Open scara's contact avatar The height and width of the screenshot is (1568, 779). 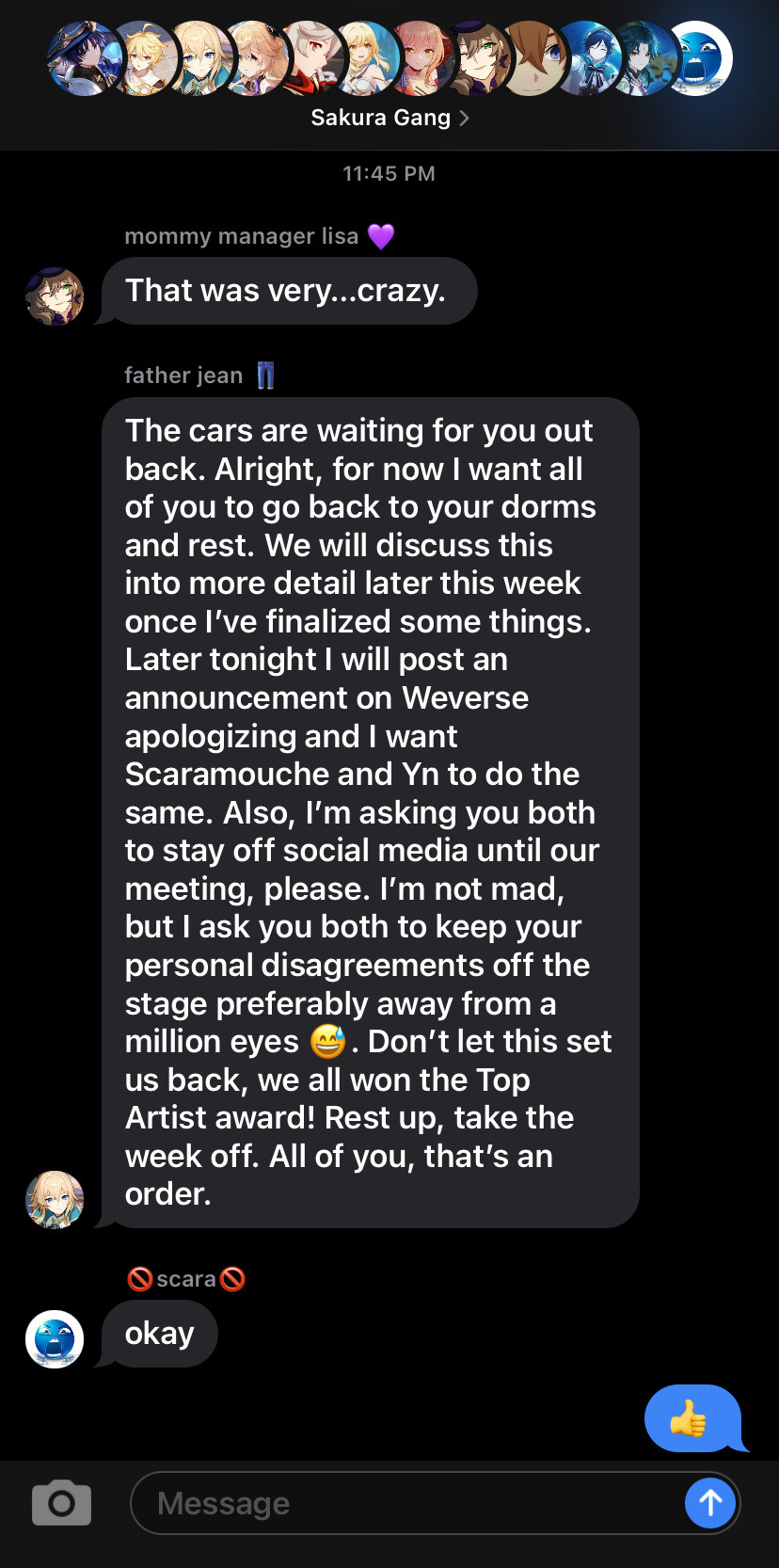[x=55, y=1338]
